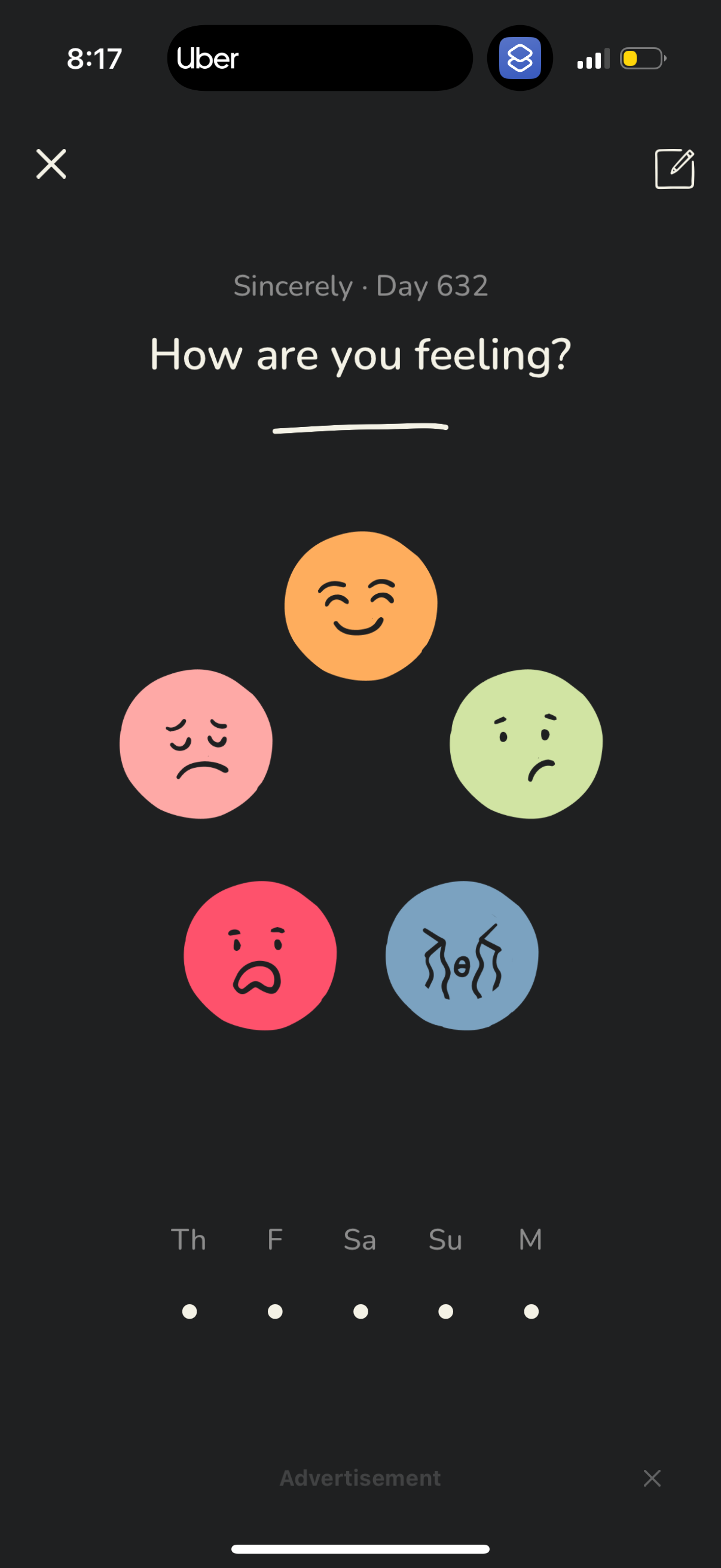This screenshot has width=721, height=1568.
Task: Select Monday's mood dot
Action: point(530,1312)
